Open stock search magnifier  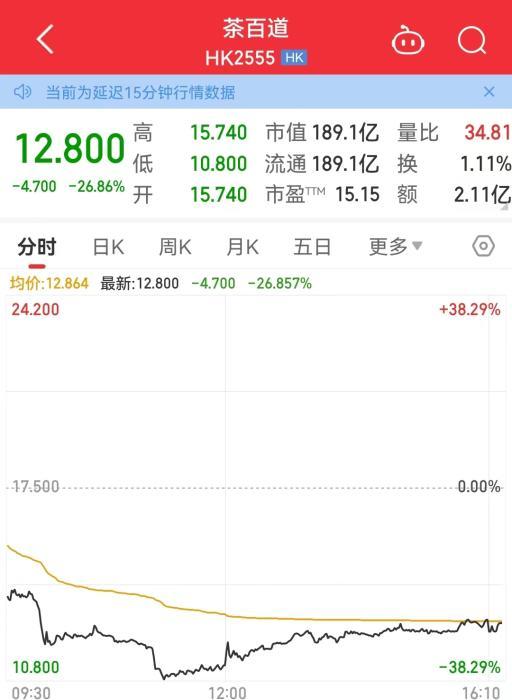(472, 40)
